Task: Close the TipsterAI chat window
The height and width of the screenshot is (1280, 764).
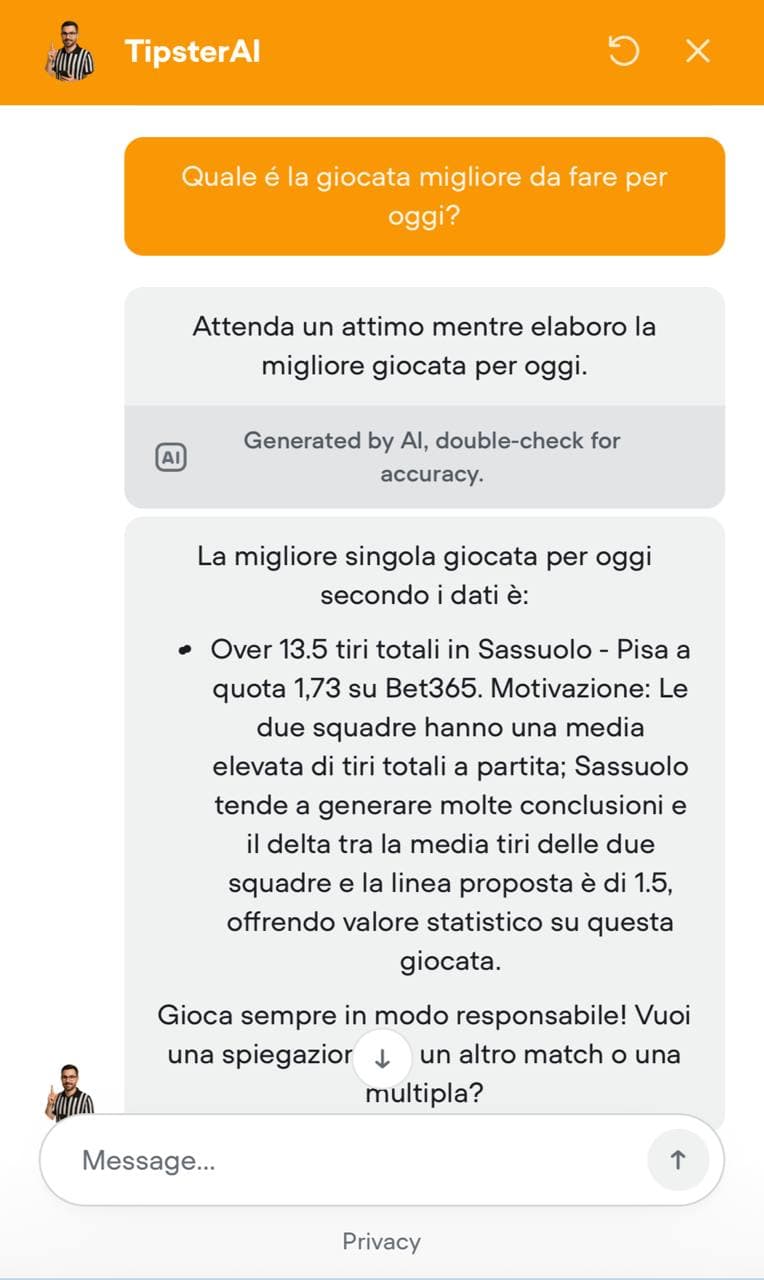Action: tap(699, 52)
